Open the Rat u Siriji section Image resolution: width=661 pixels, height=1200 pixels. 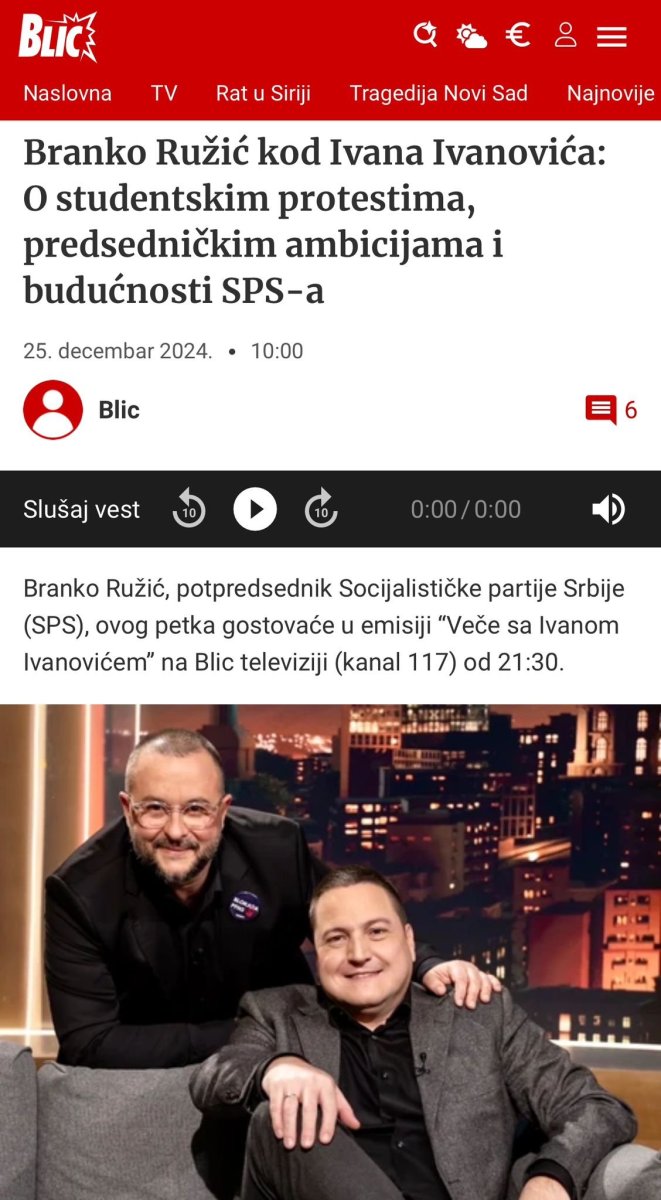coord(263,93)
